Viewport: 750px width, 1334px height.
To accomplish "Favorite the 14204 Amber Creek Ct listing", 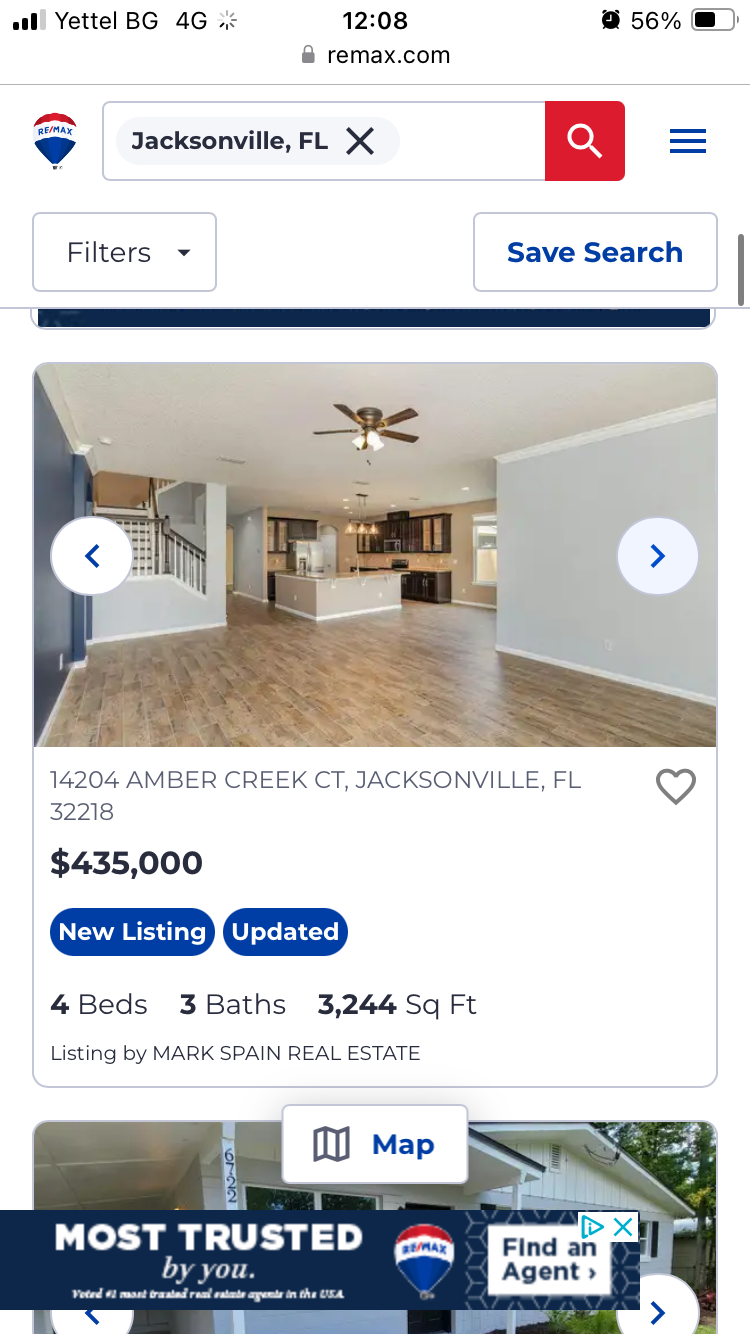I will point(675,787).
